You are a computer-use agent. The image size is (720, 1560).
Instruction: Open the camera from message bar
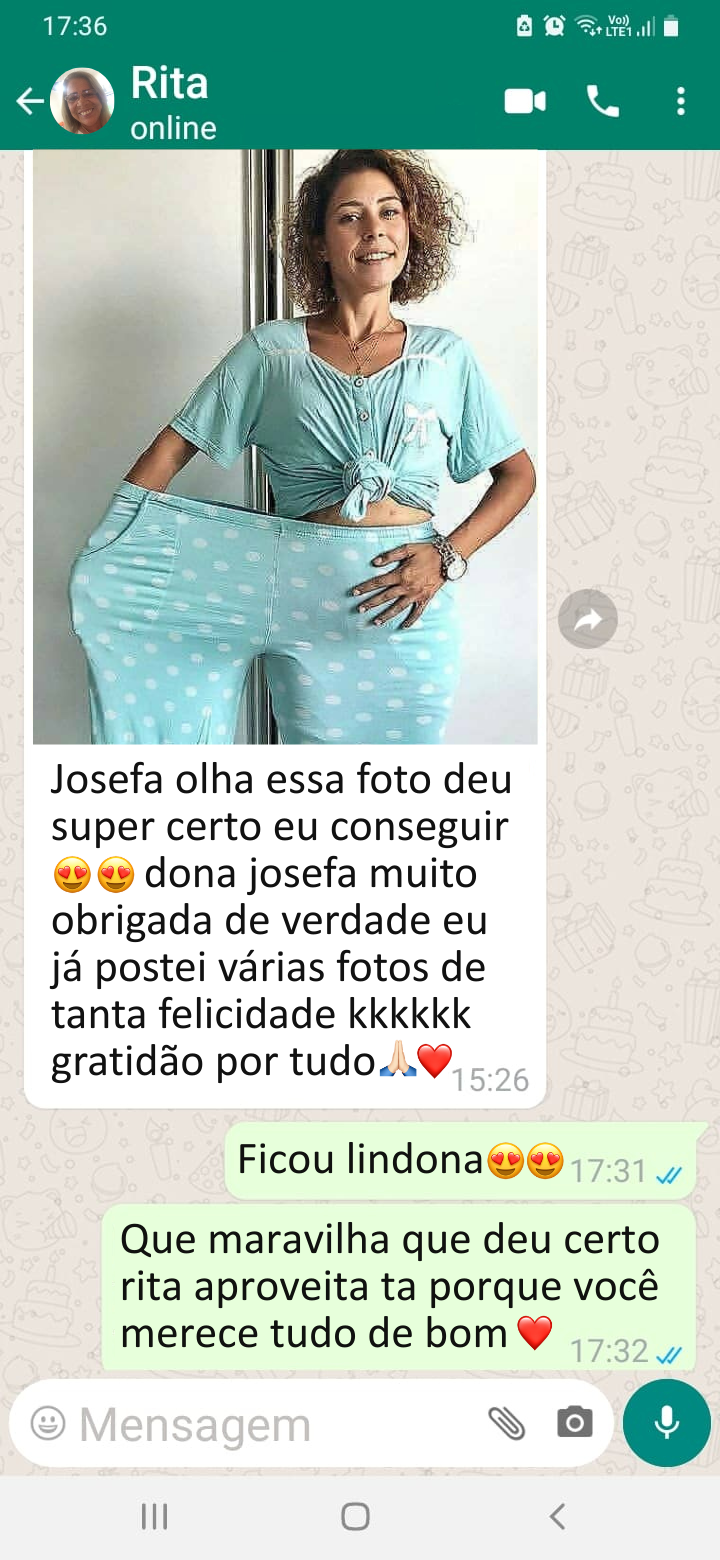[574, 1423]
